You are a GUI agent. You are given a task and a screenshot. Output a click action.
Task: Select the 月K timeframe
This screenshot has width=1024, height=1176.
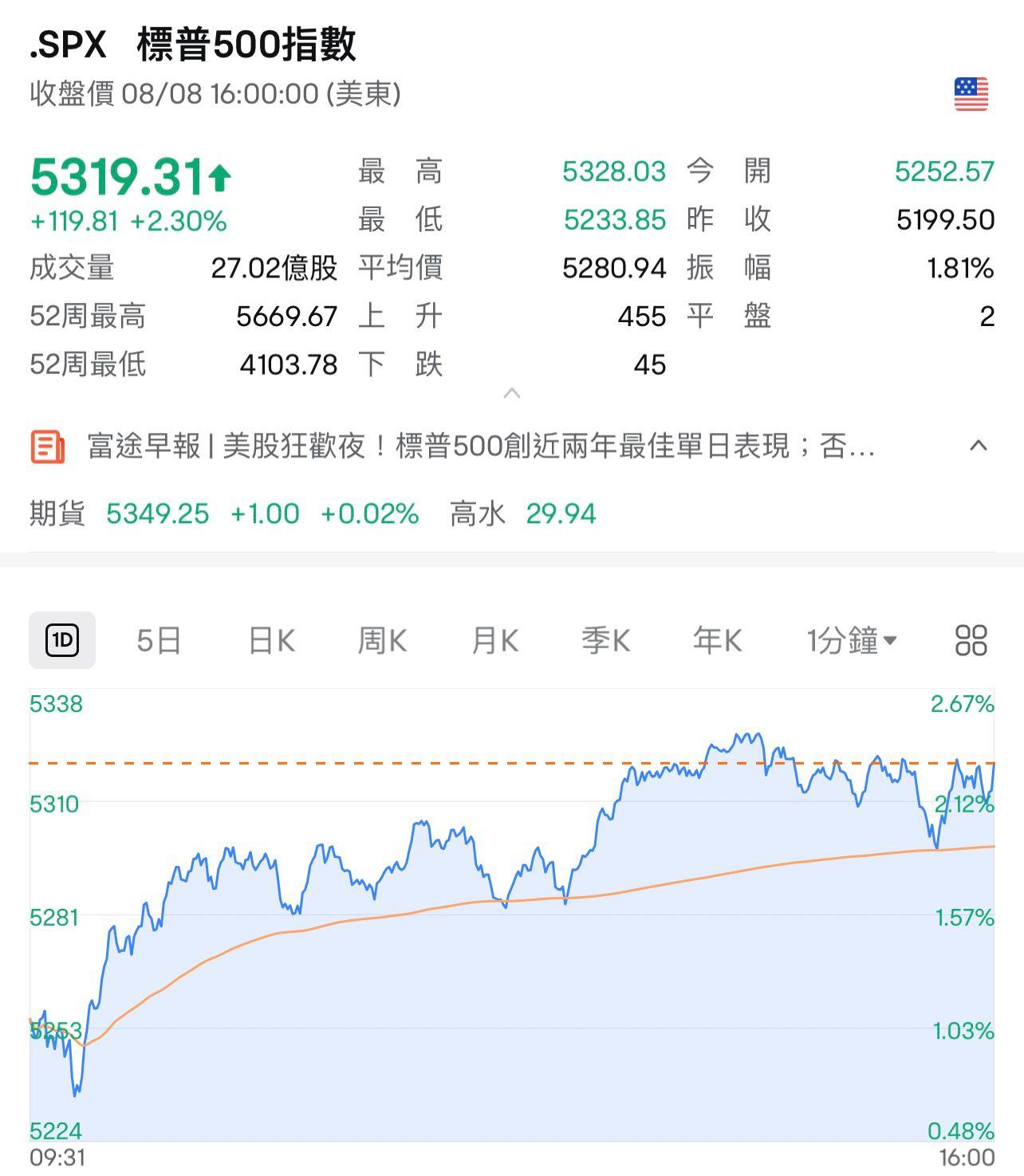493,640
